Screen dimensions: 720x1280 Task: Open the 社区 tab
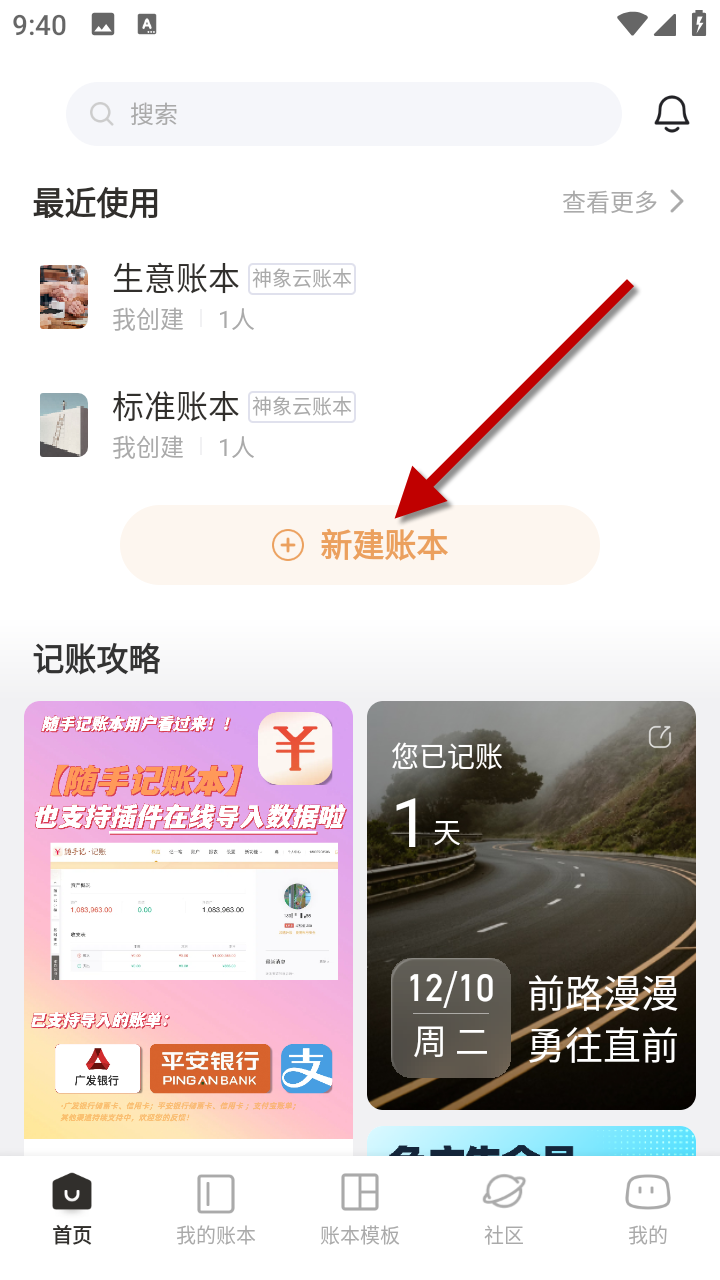[504, 1210]
